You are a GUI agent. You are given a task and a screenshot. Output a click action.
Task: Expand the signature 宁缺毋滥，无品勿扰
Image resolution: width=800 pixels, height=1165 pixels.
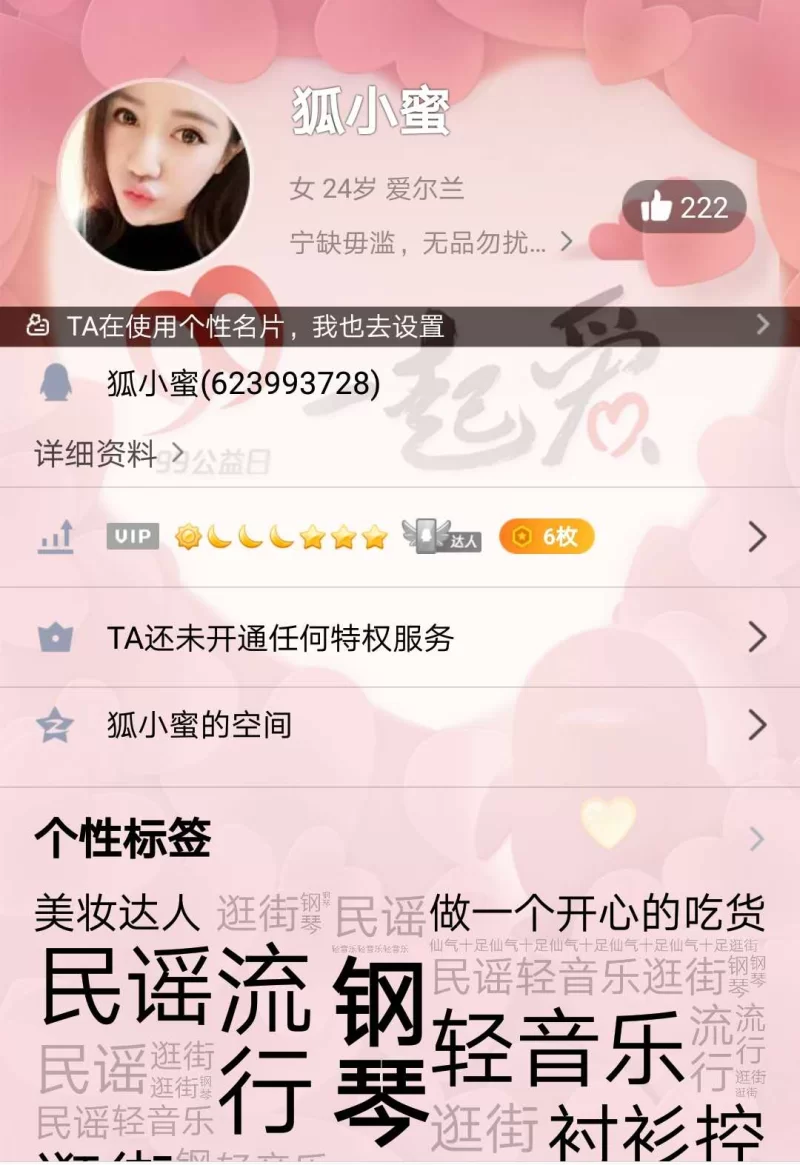tap(430, 242)
